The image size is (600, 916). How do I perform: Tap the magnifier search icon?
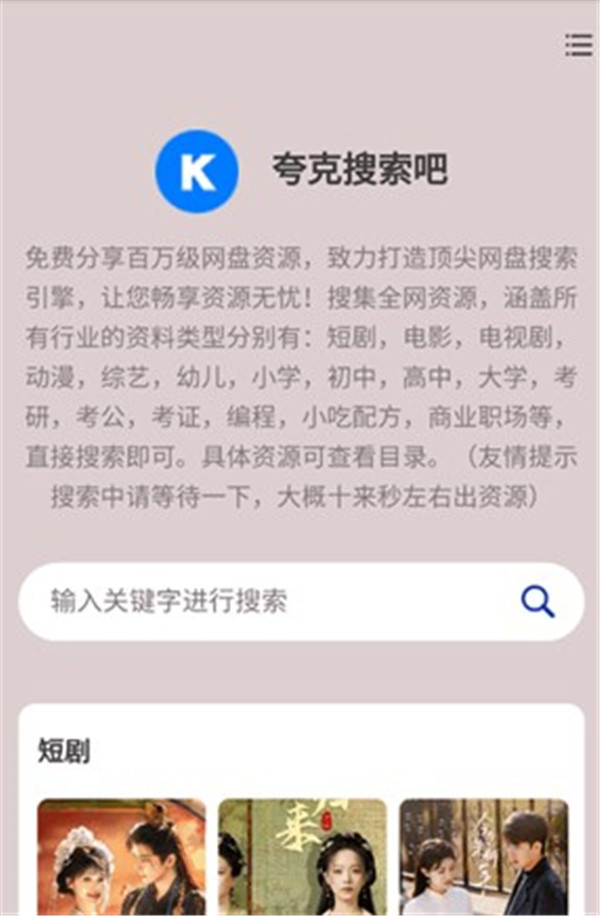(x=537, y=601)
